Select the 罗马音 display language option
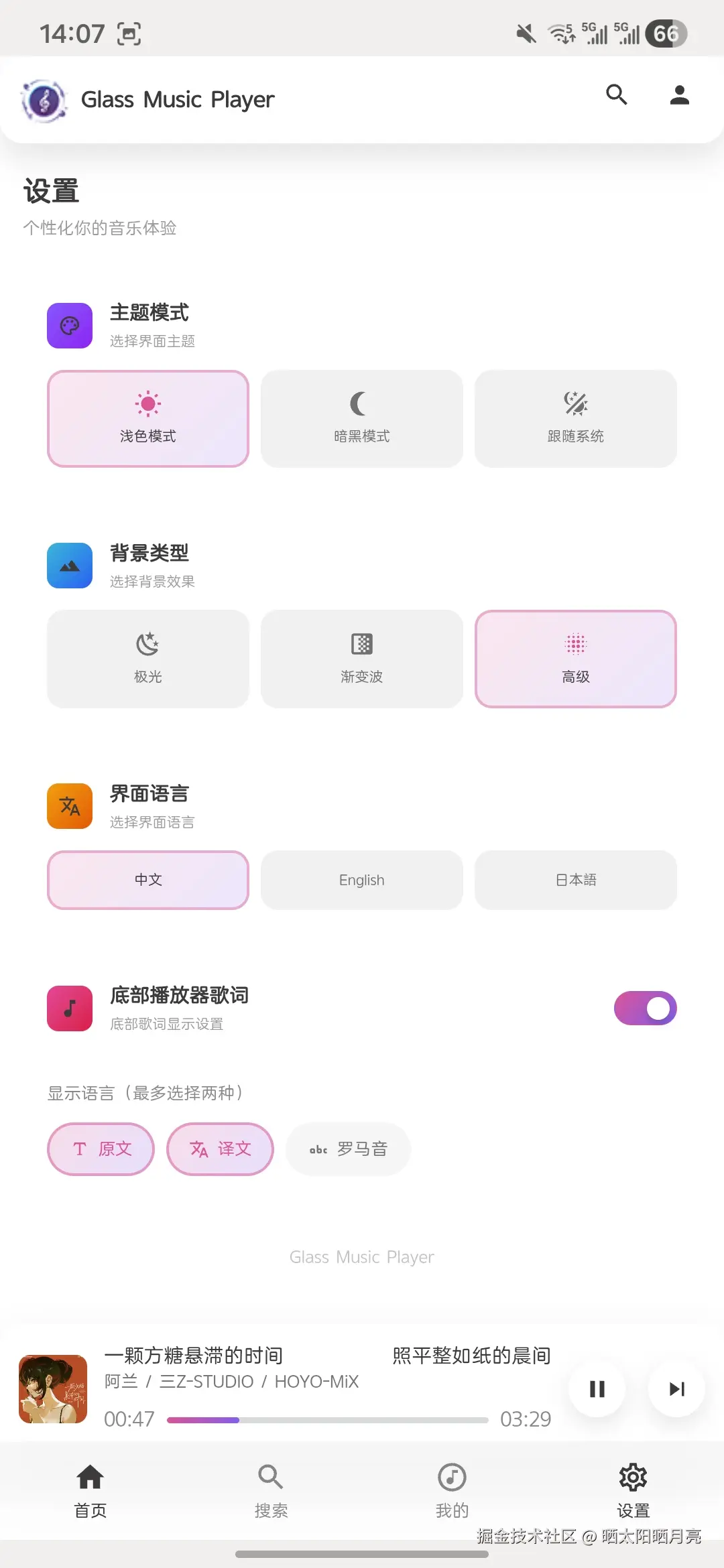 (x=347, y=1149)
